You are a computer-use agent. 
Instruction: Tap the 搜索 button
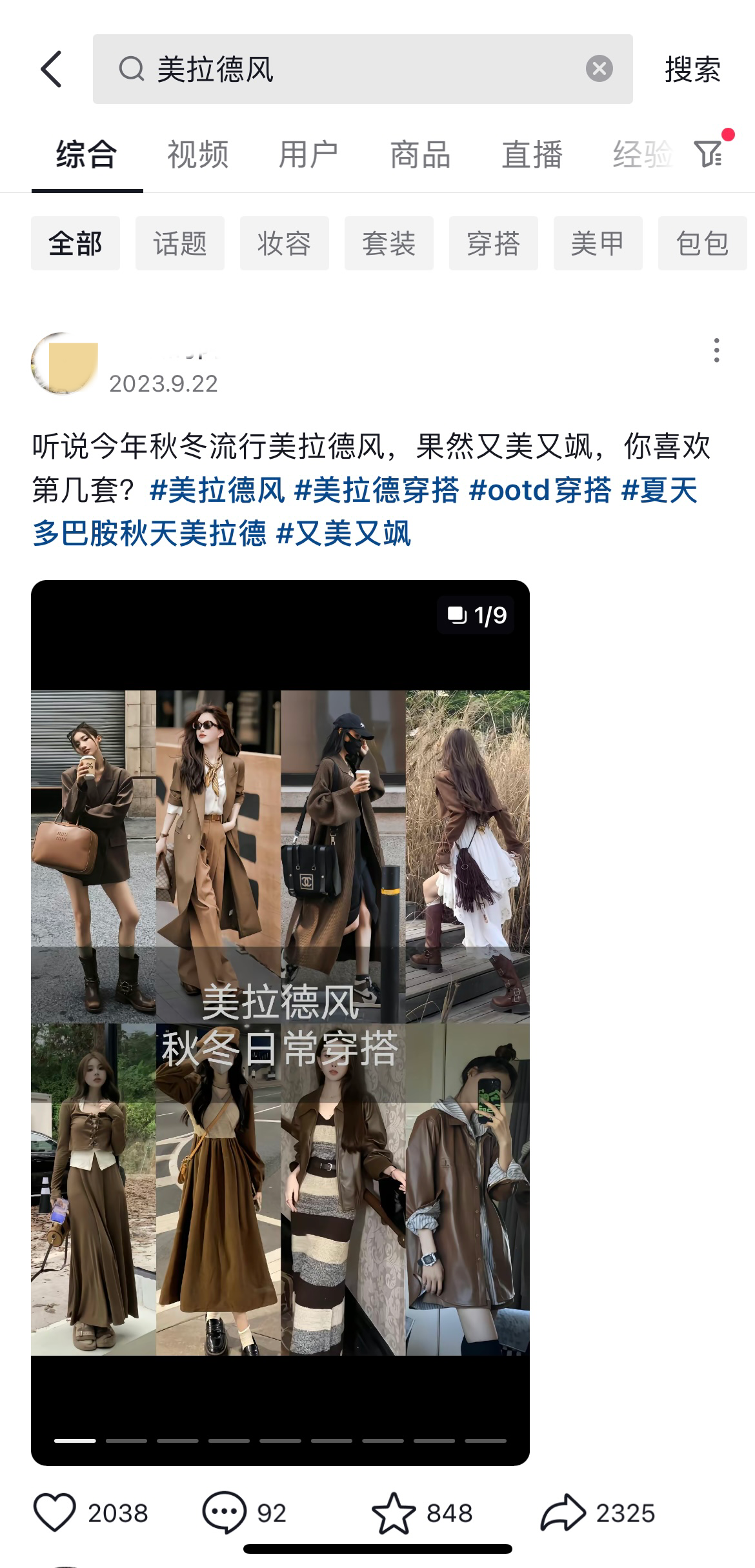692,69
